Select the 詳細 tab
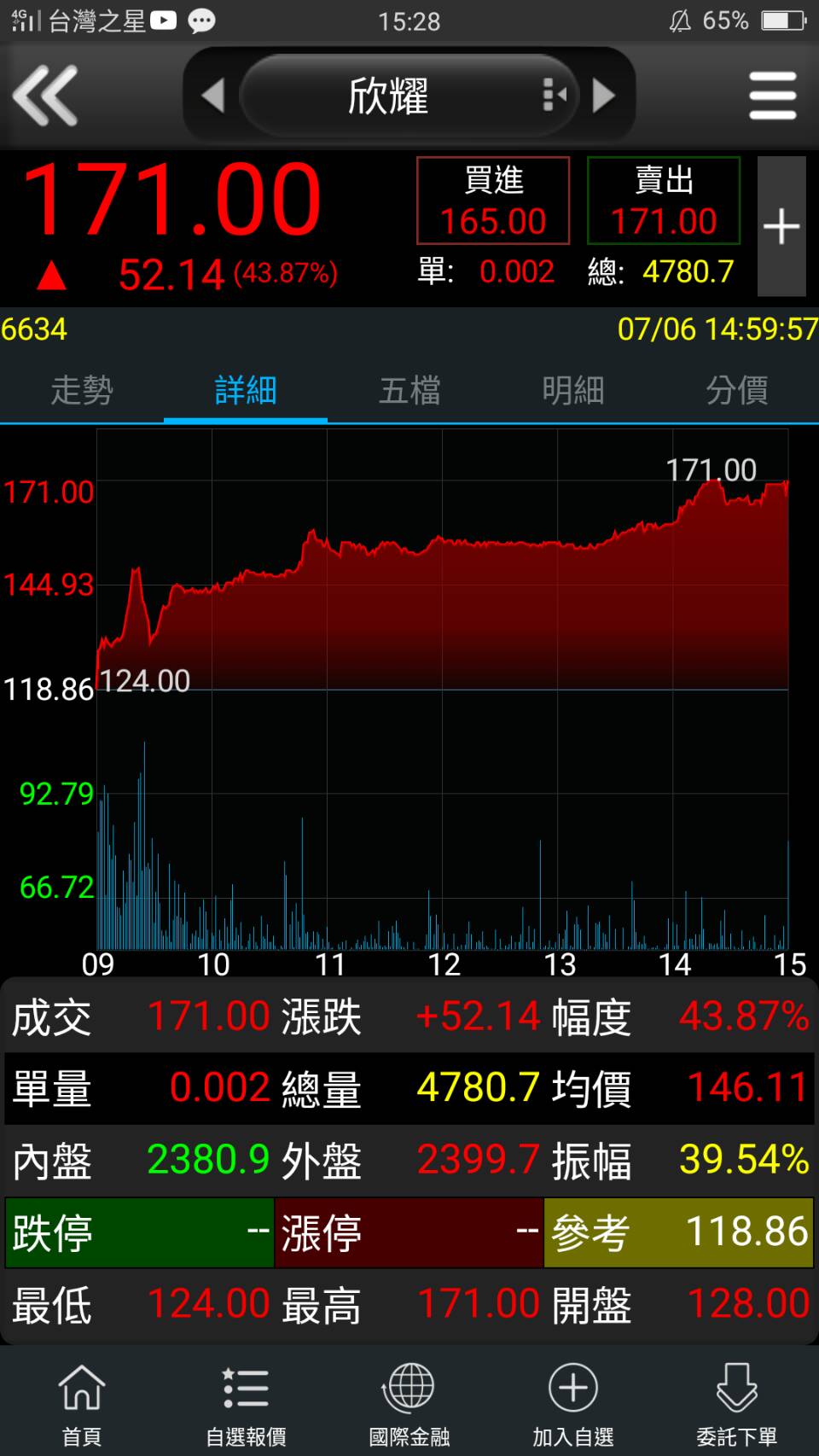Viewport: 819px width, 1456px height. tap(246, 391)
